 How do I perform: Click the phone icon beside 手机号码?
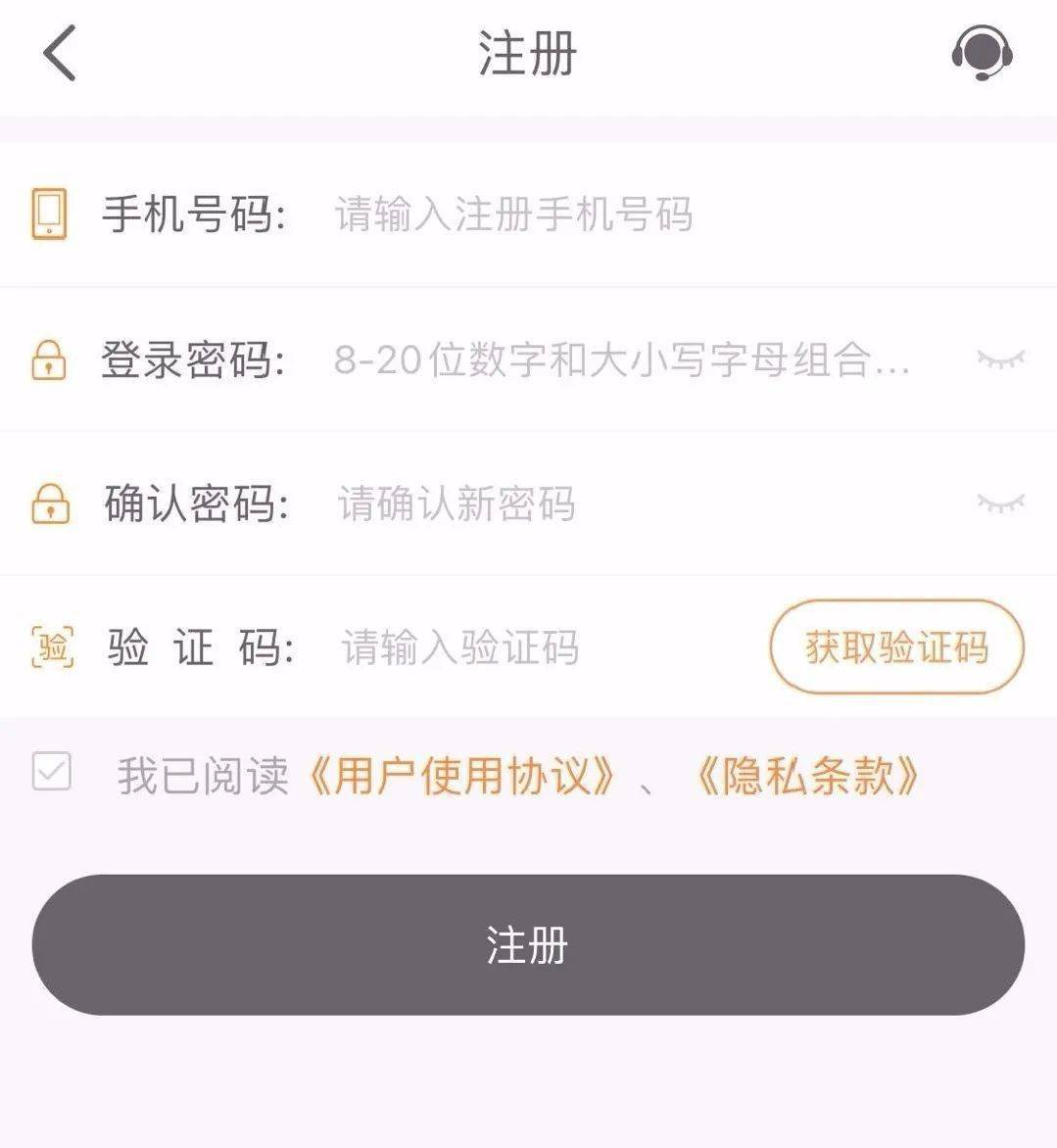(x=49, y=212)
